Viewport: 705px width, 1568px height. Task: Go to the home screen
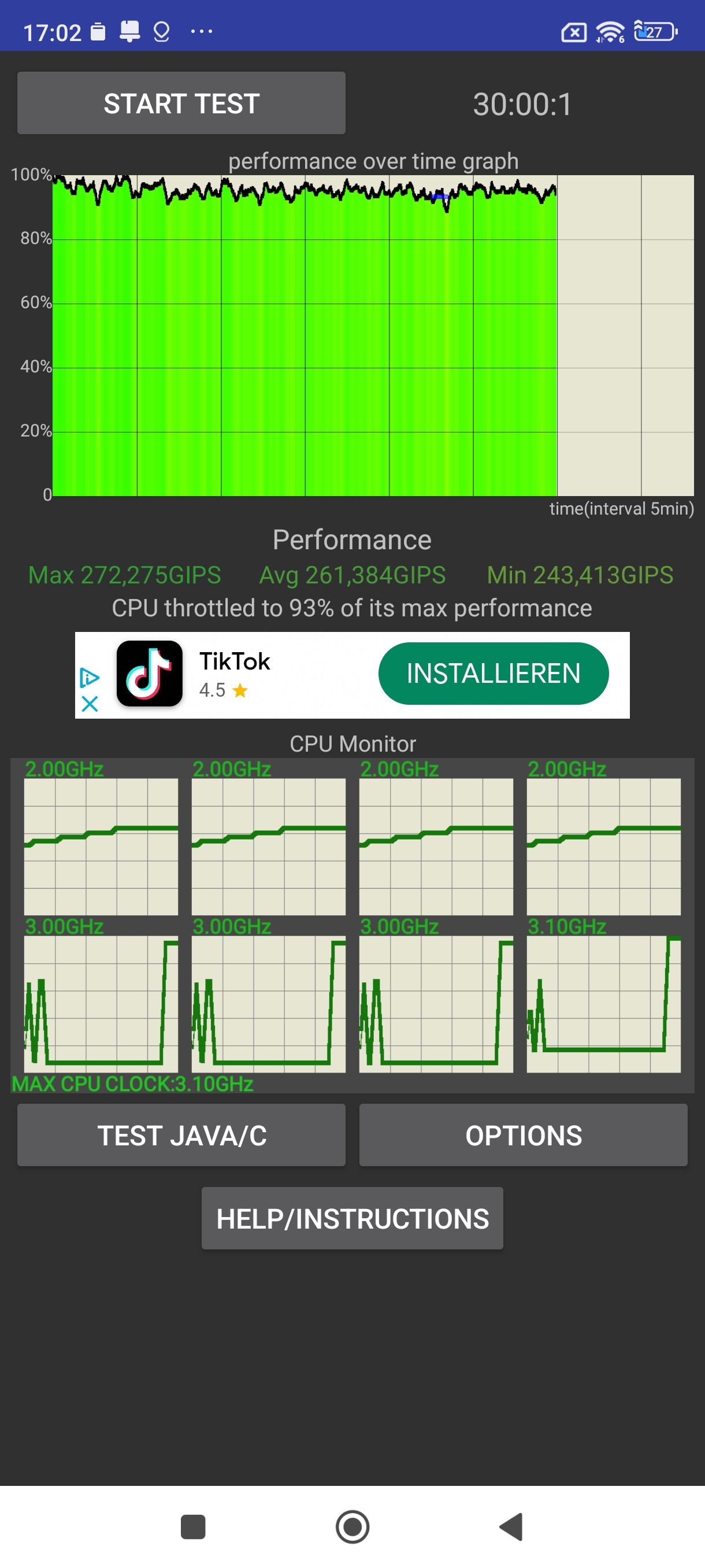352,1526
